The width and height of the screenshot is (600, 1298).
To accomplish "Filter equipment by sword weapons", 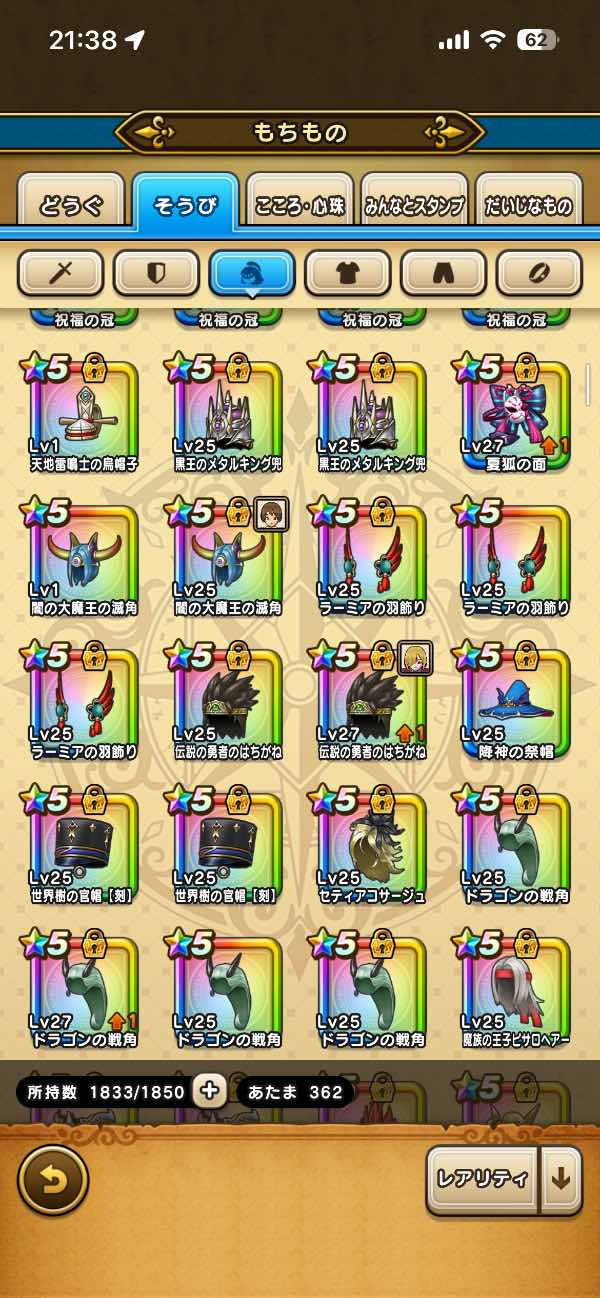I will [x=61, y=270].
